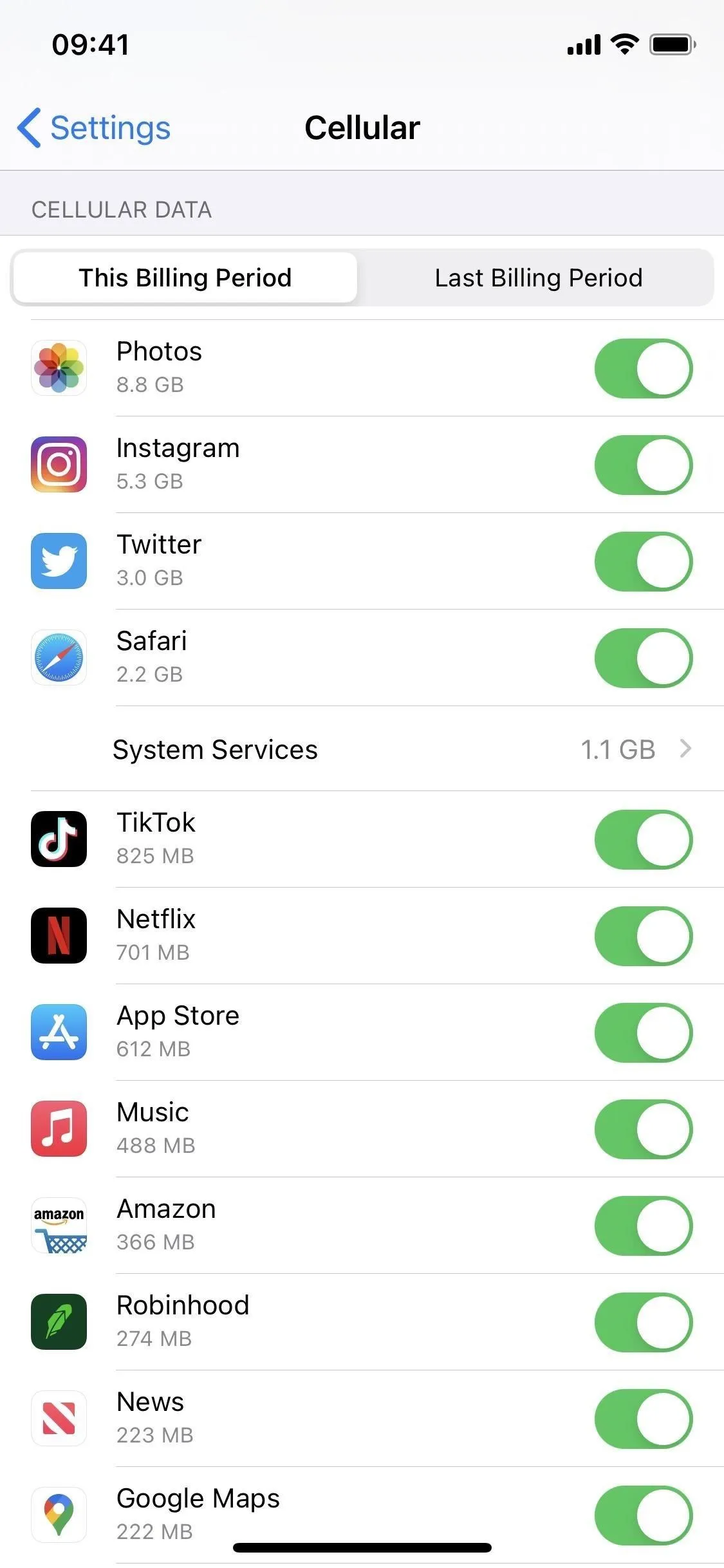Toggle Netflix cellular data off

point(644,936)
